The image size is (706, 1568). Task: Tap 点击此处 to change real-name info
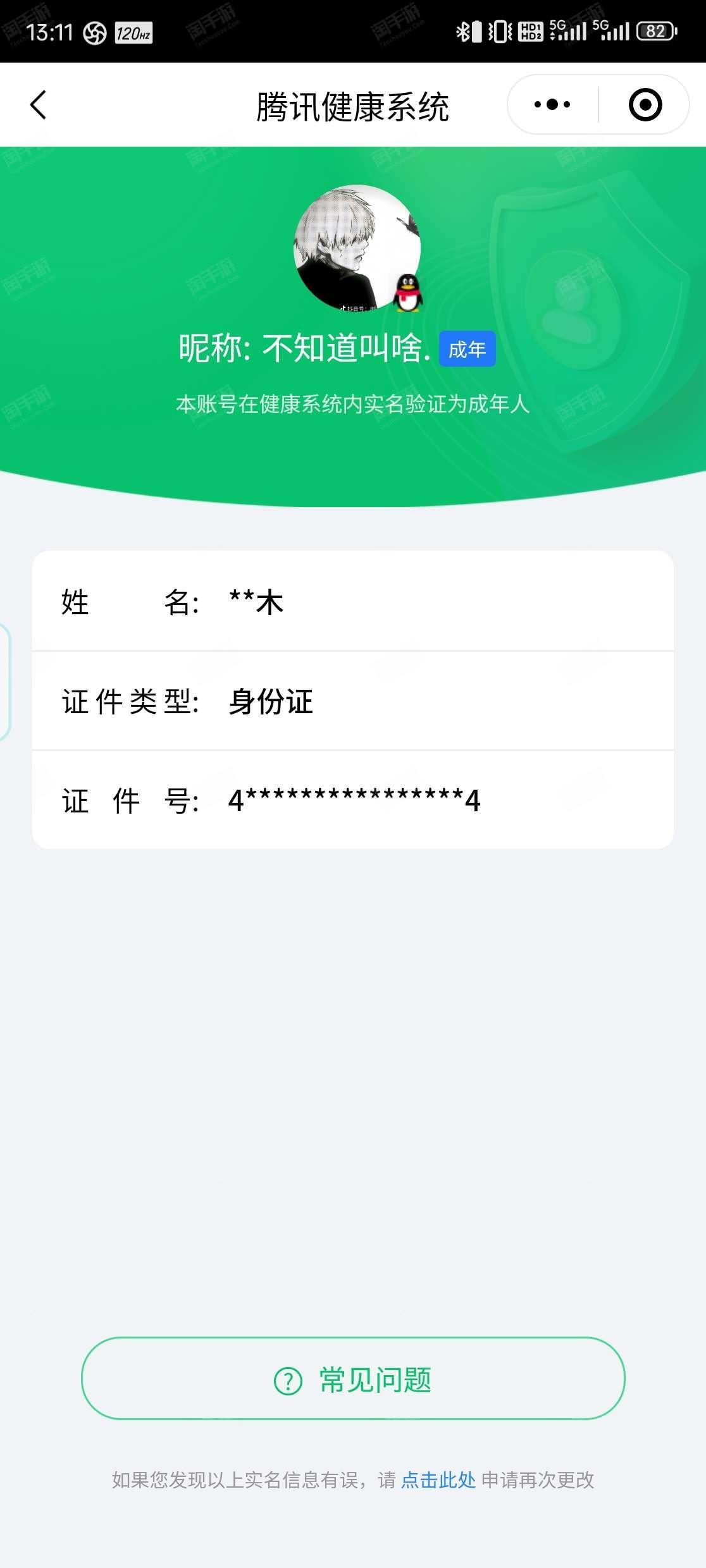pos(438,1479)
